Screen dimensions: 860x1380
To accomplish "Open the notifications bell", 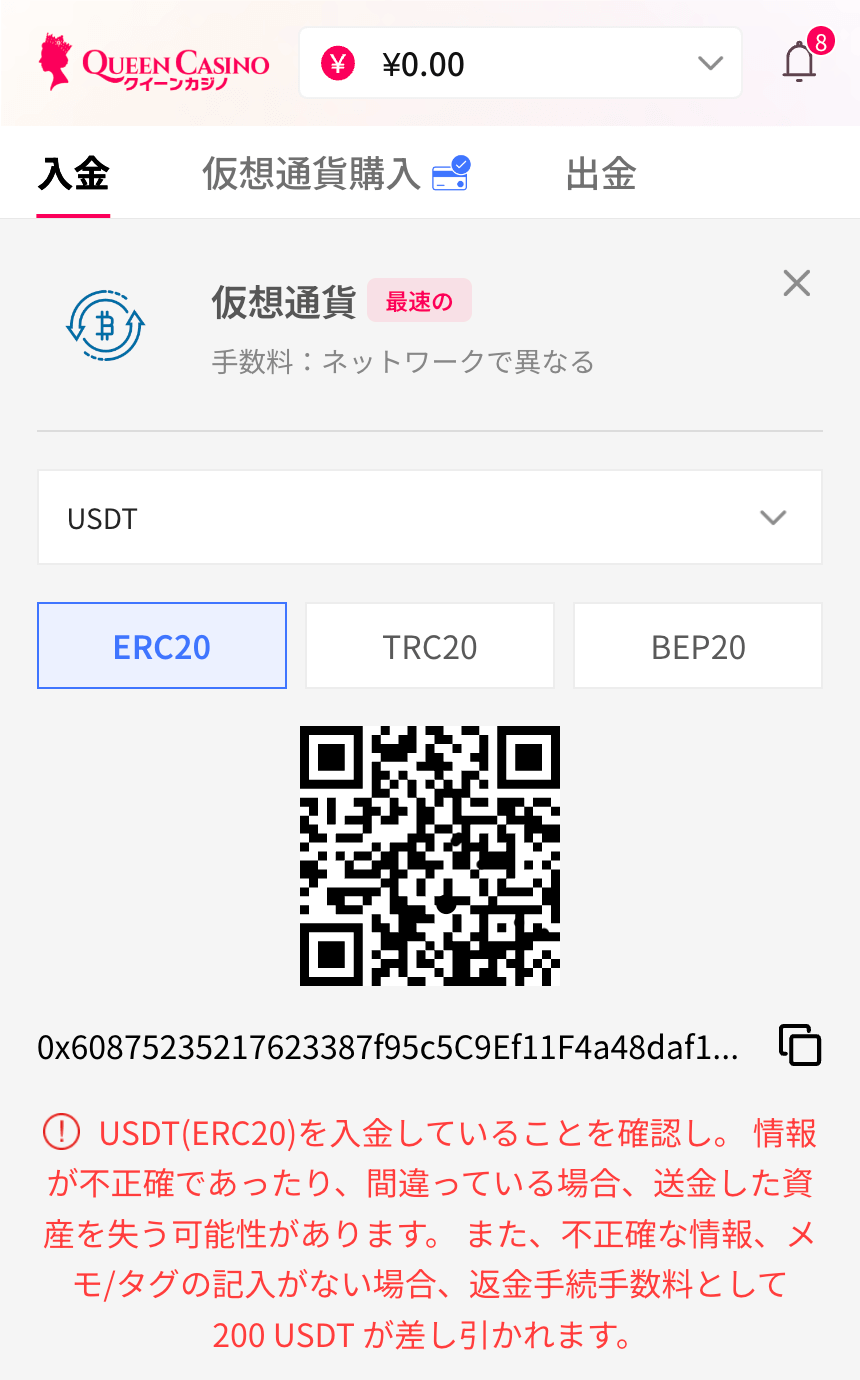I will [x=799, y=62].
